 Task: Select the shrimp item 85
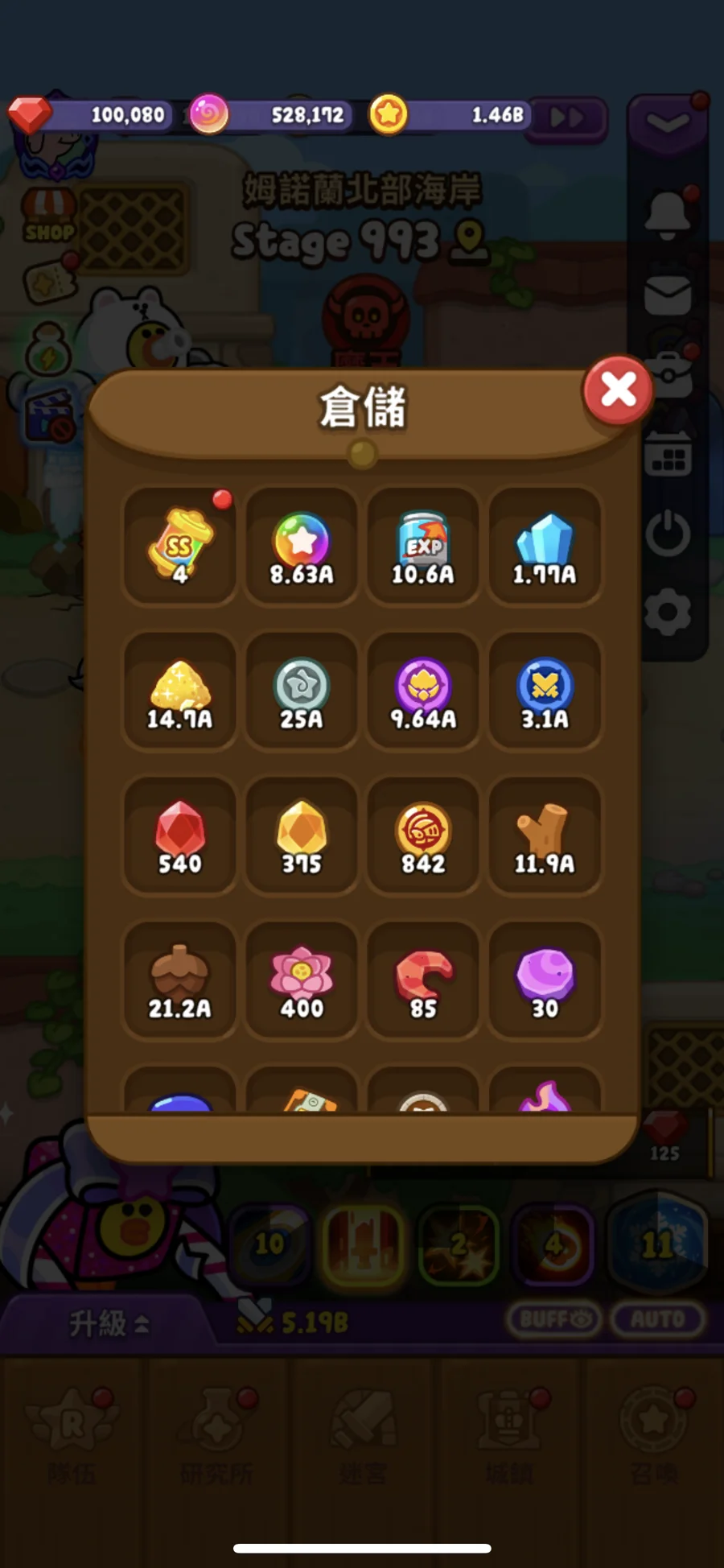[x=423, y=980]
